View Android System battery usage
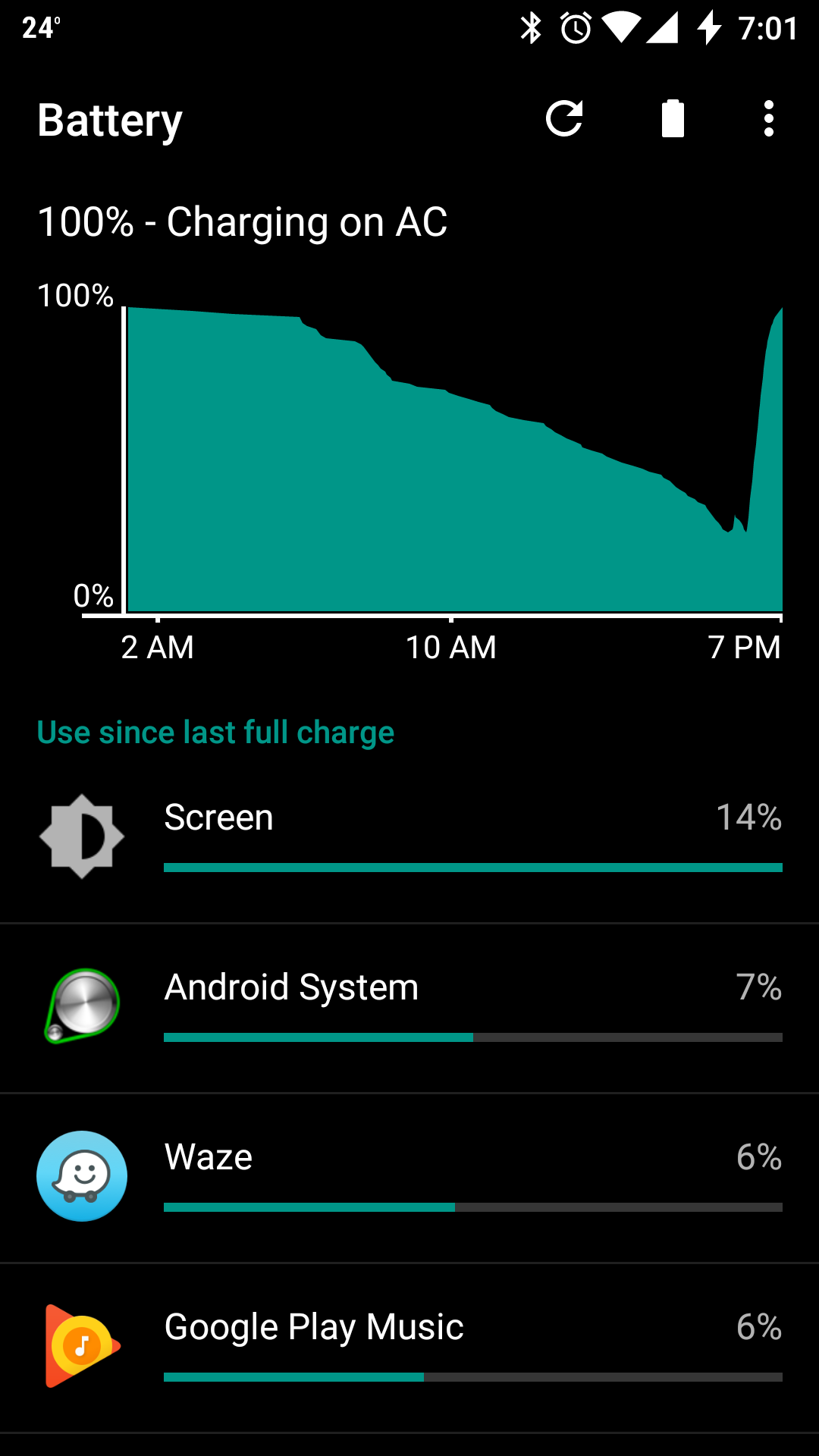 pos(409,1008)
